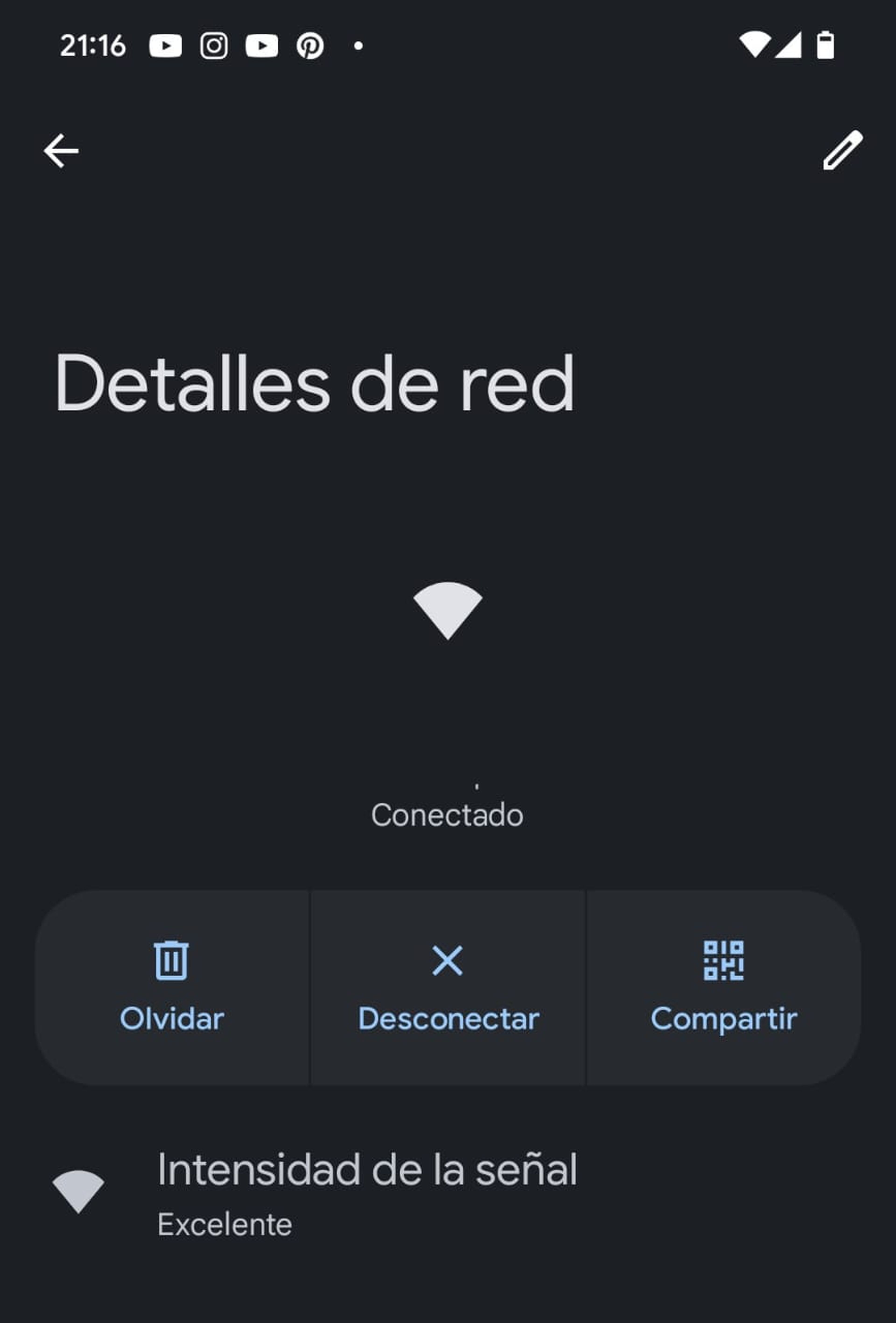
Task: Edit the network with the pencil icon
Action: click(x=843, y=150)
